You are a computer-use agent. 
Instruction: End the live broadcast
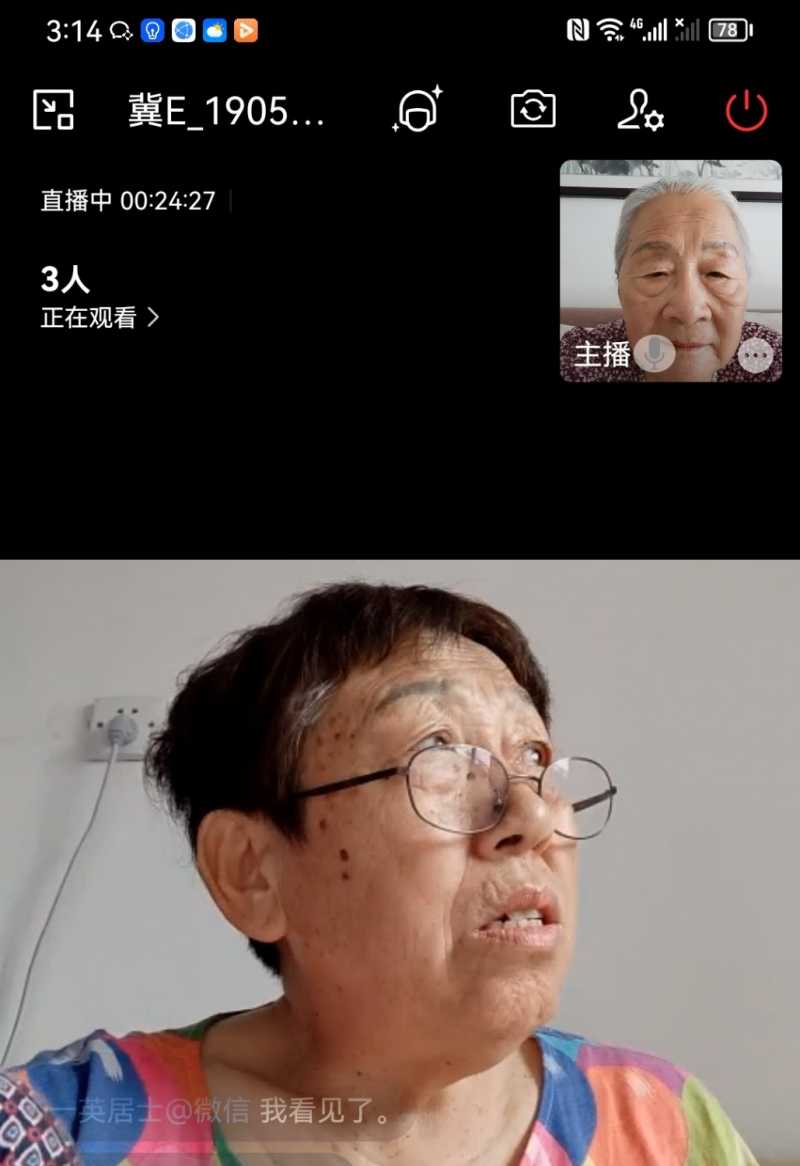click(x=746, y=110)
